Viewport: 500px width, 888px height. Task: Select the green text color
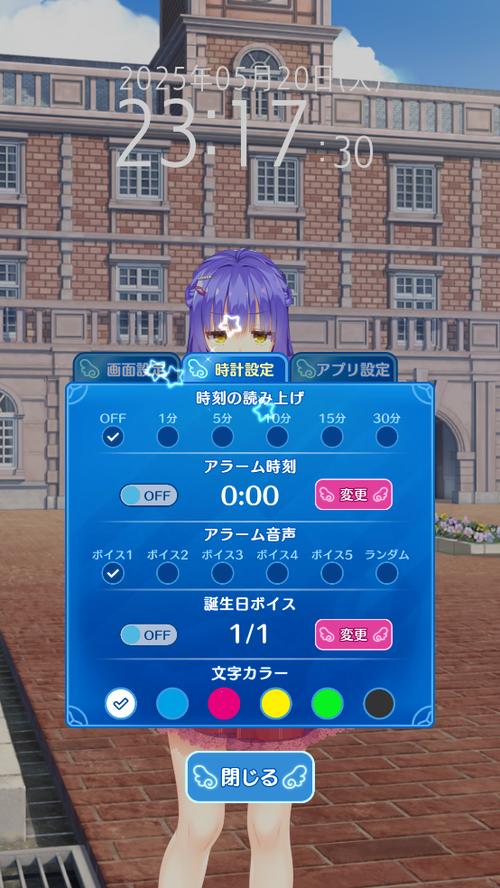(327, 704)
